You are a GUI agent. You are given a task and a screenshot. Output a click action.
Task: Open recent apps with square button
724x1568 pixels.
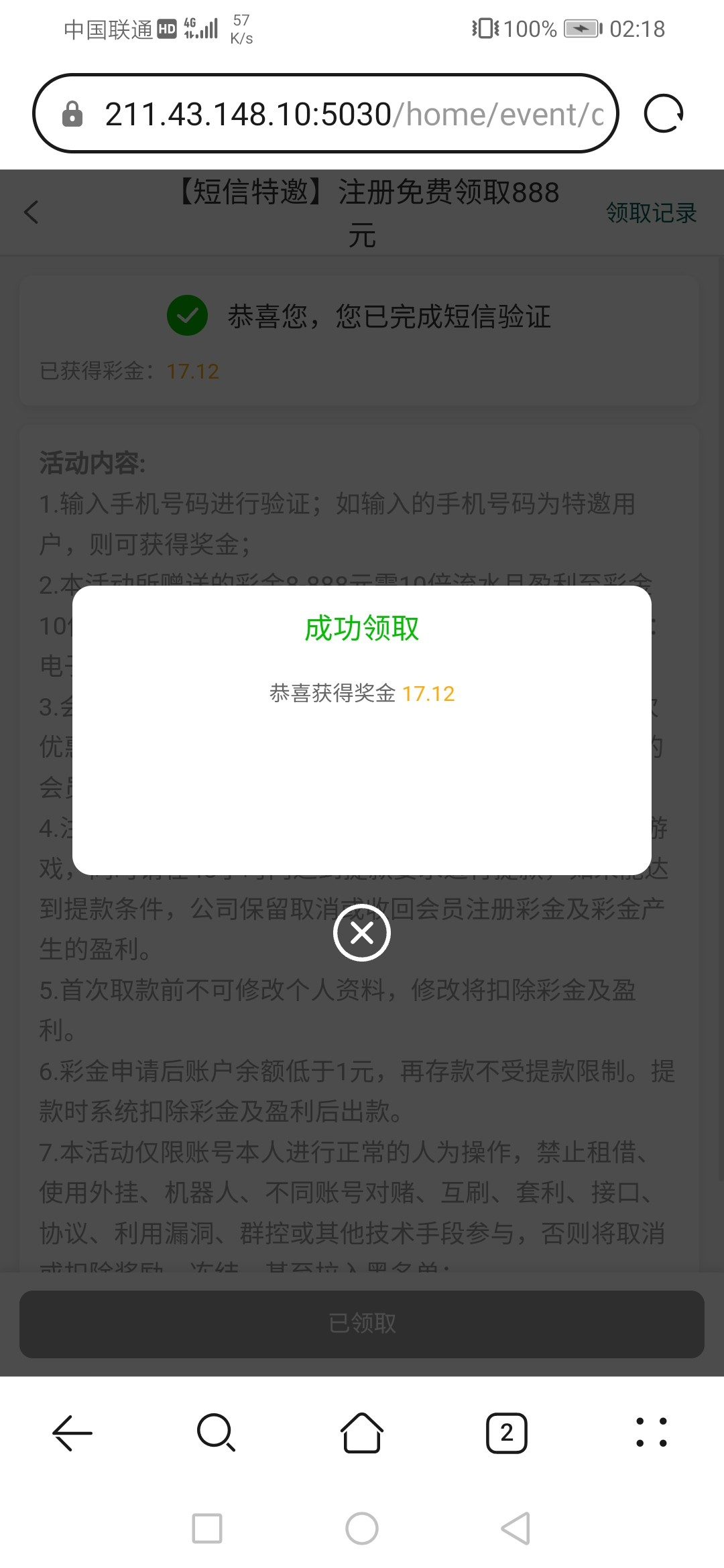207,1528
